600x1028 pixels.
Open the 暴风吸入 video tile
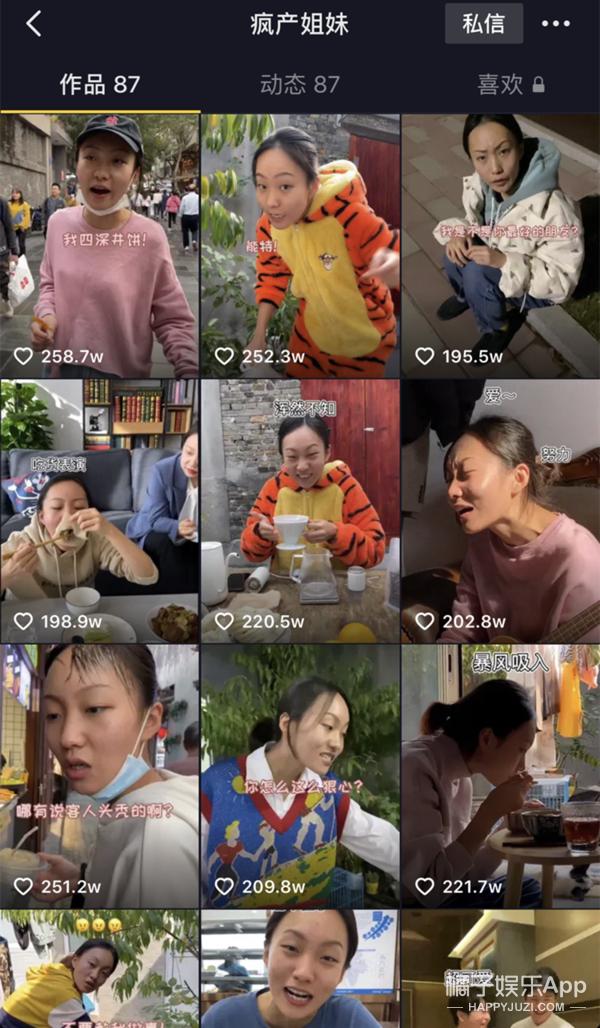click(500, 775)
